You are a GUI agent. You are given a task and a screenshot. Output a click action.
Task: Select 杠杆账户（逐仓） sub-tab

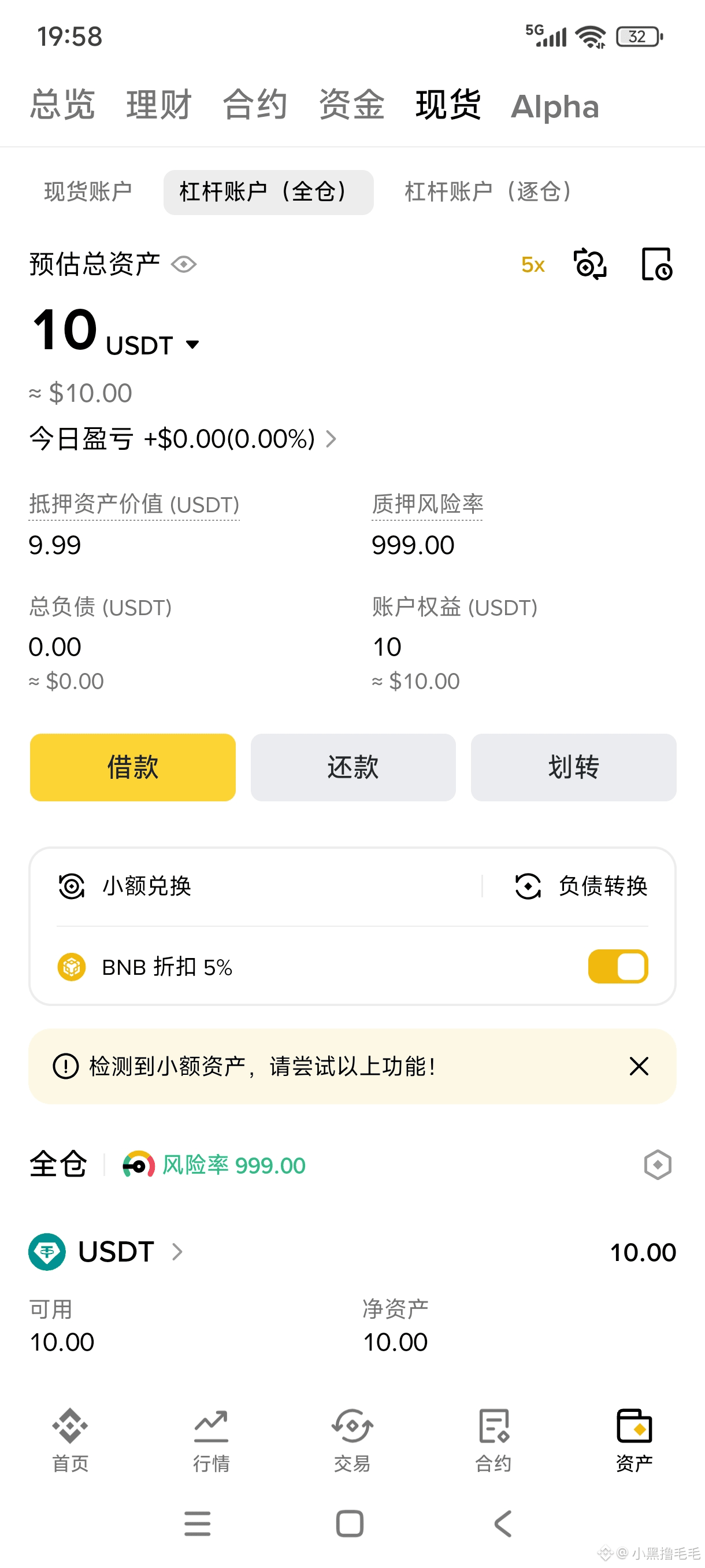point(488,192)
